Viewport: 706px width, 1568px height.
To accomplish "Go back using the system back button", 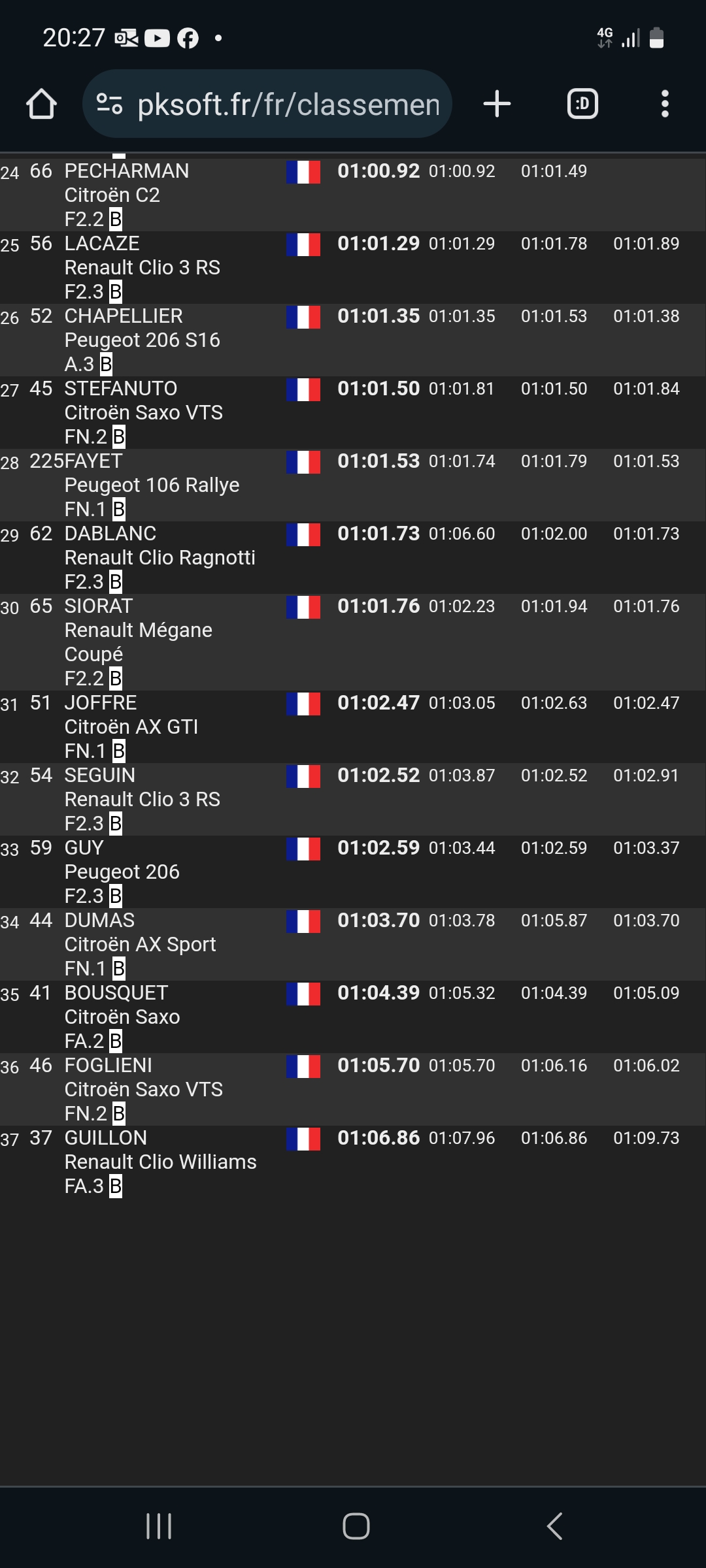I will (554, 1526).
